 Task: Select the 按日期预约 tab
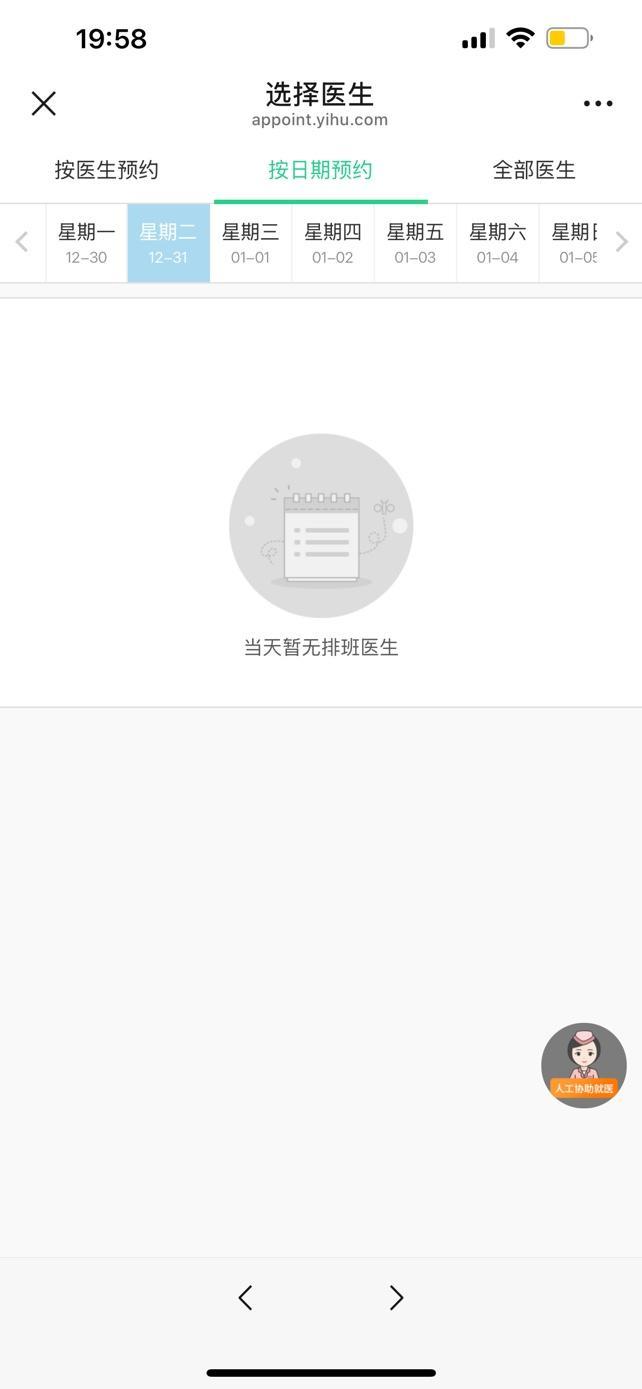320,170
